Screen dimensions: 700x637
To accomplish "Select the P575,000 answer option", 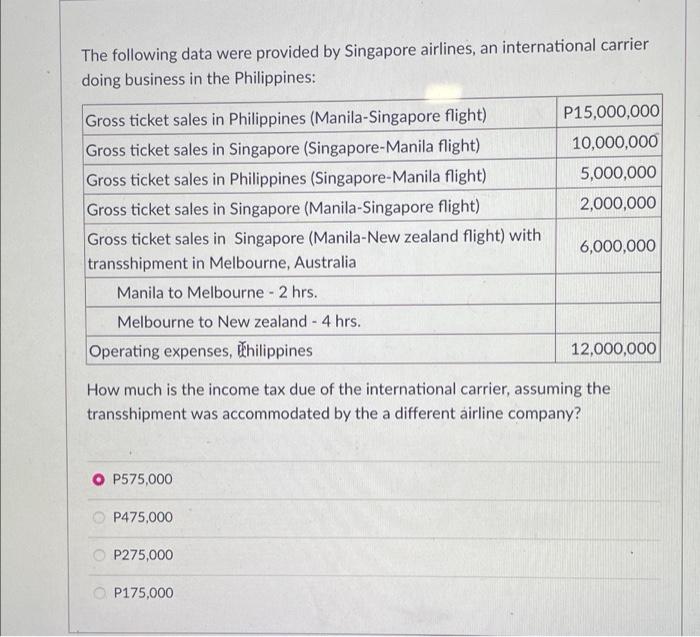I will click(x=98, y=479).
